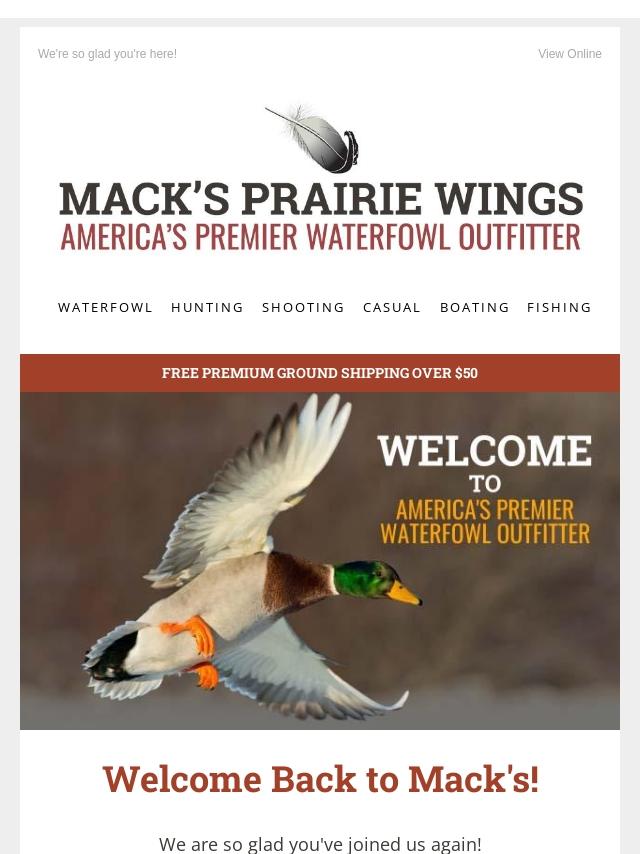Tap the Mack's Prairie Wings logo header
The height and width of the screenshot is (854, 640).
click(x=320, y=178)
